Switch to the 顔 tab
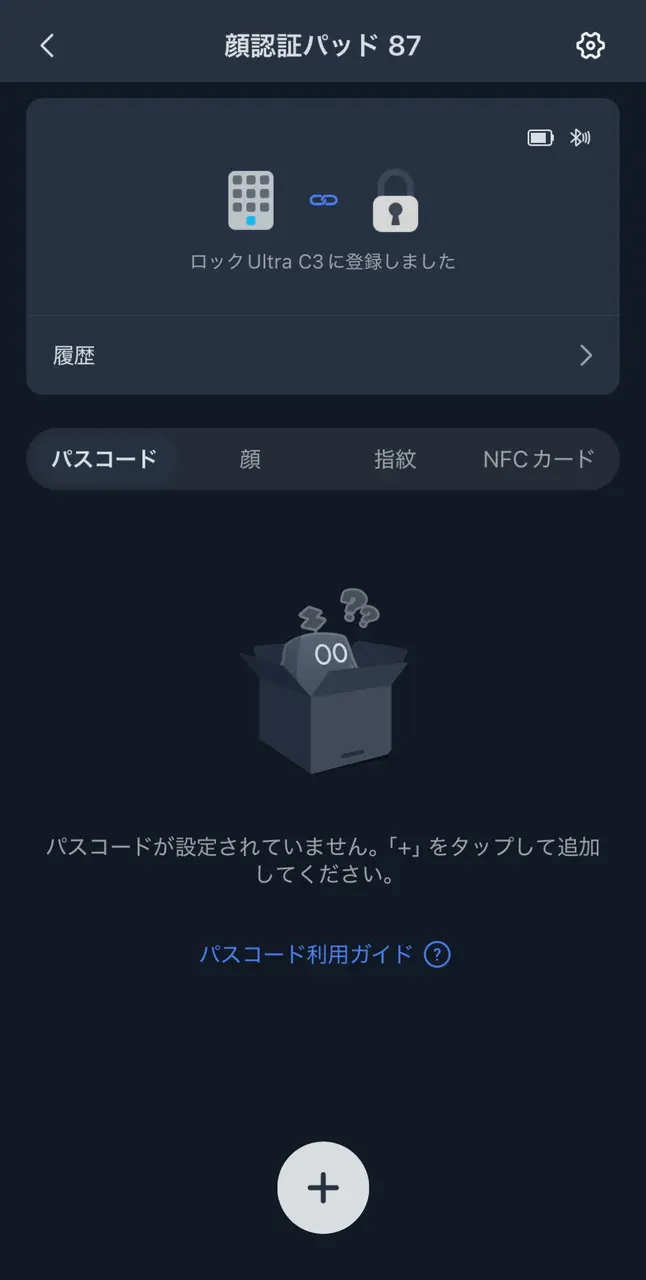Viewport: 646px width, 1280px height. click(x=250, y=459)
